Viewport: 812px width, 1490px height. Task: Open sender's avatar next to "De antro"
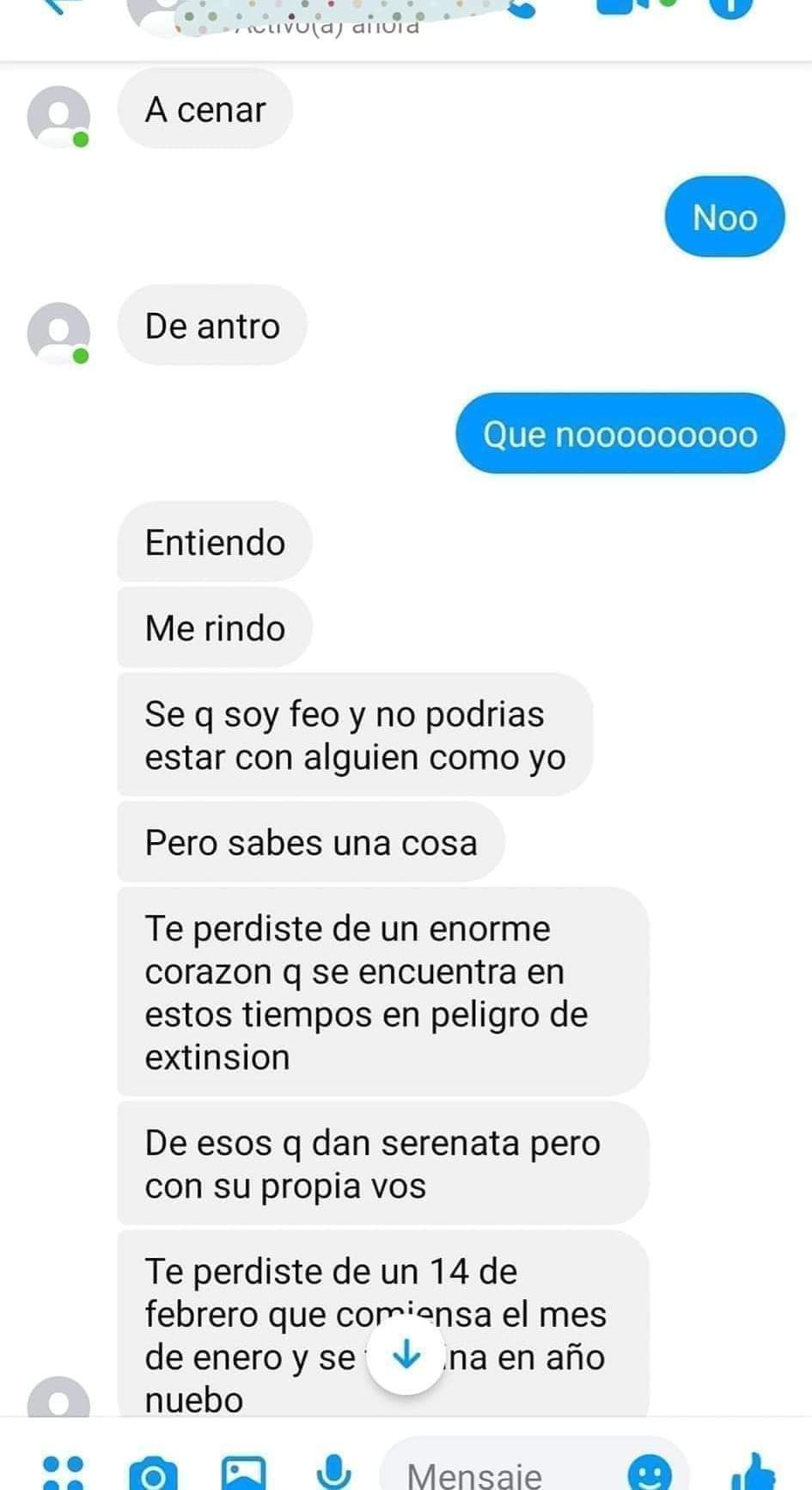coord(58,333)
